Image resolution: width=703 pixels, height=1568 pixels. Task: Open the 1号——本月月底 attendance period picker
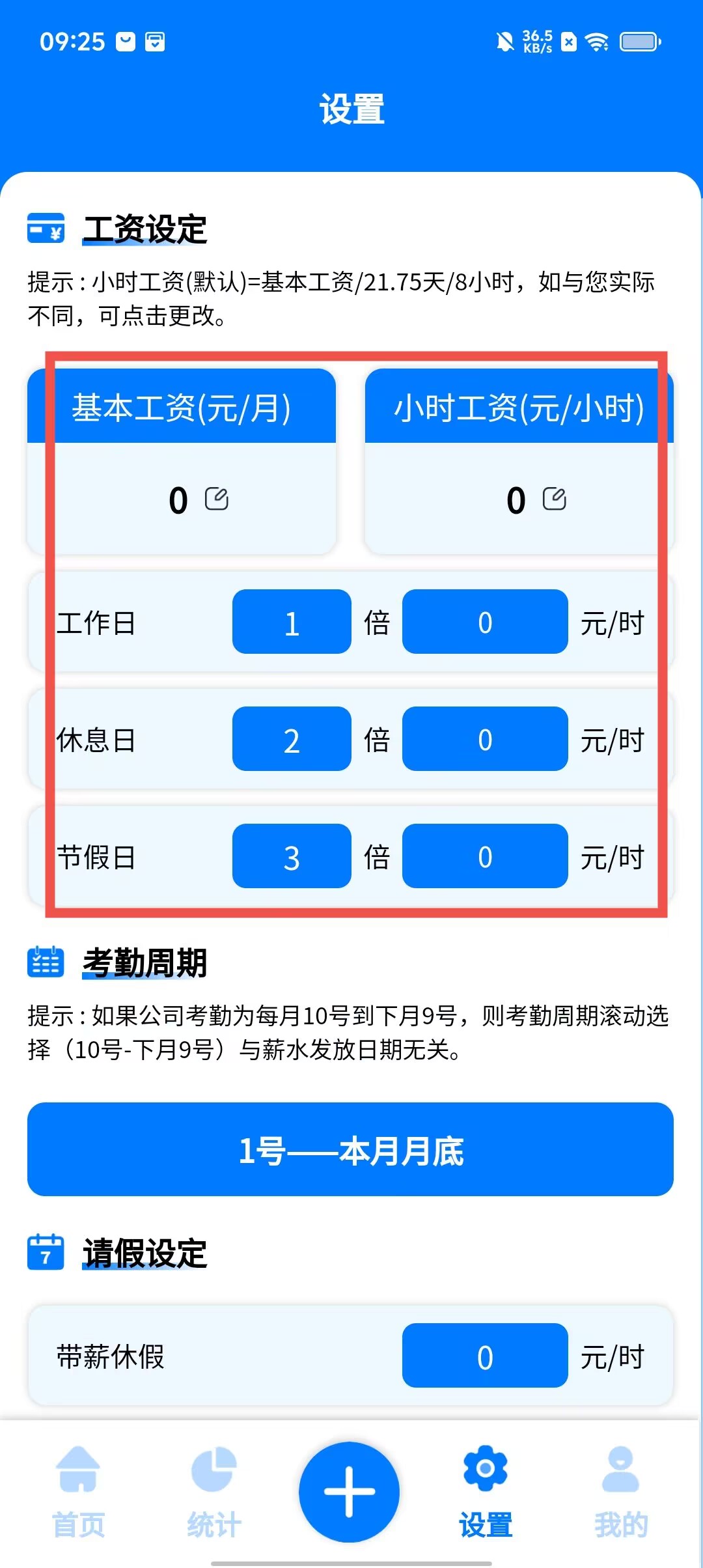click(x=350, y=1149)
